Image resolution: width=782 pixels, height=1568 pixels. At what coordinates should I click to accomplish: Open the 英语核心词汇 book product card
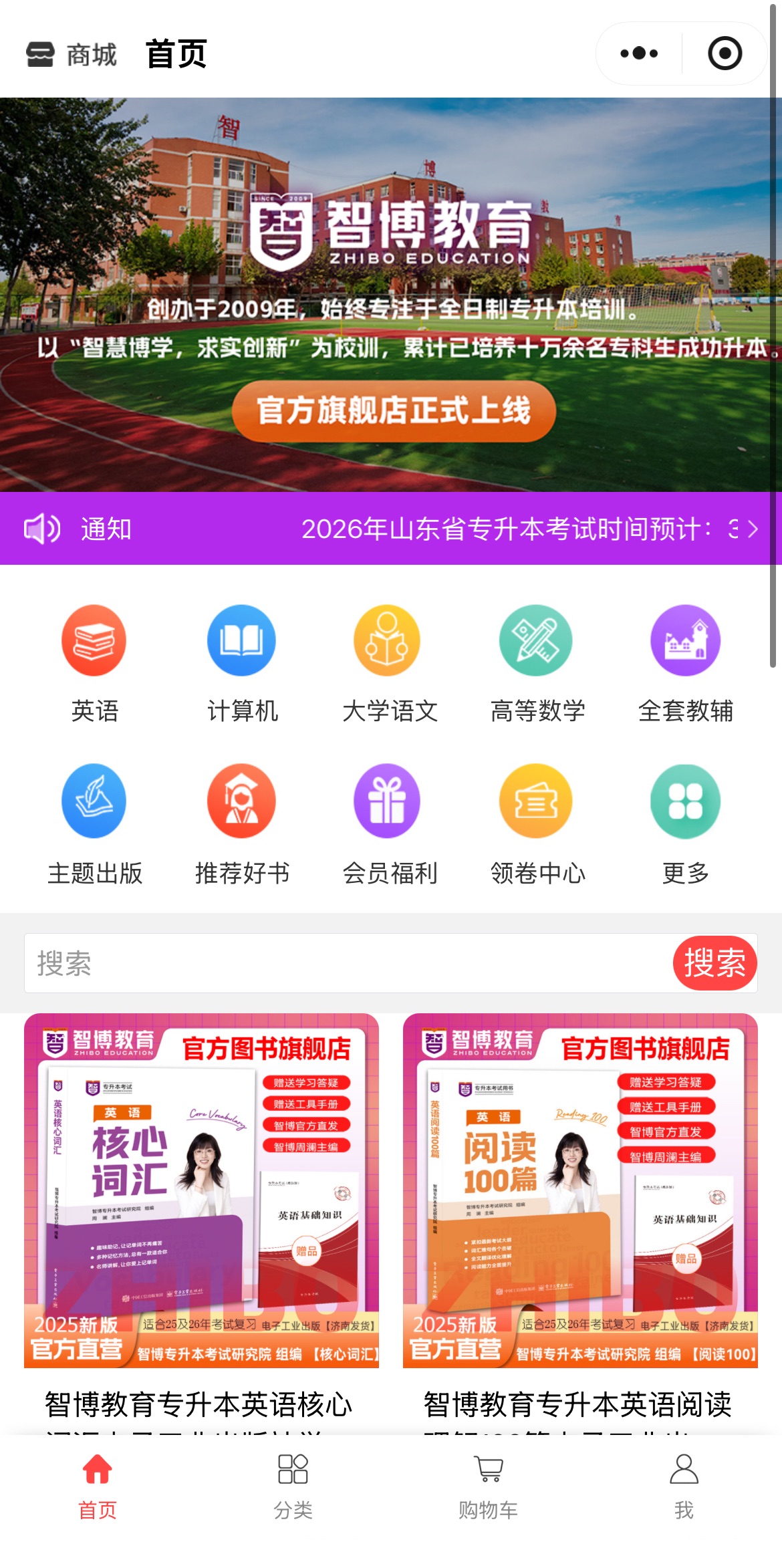(201, 1203)
